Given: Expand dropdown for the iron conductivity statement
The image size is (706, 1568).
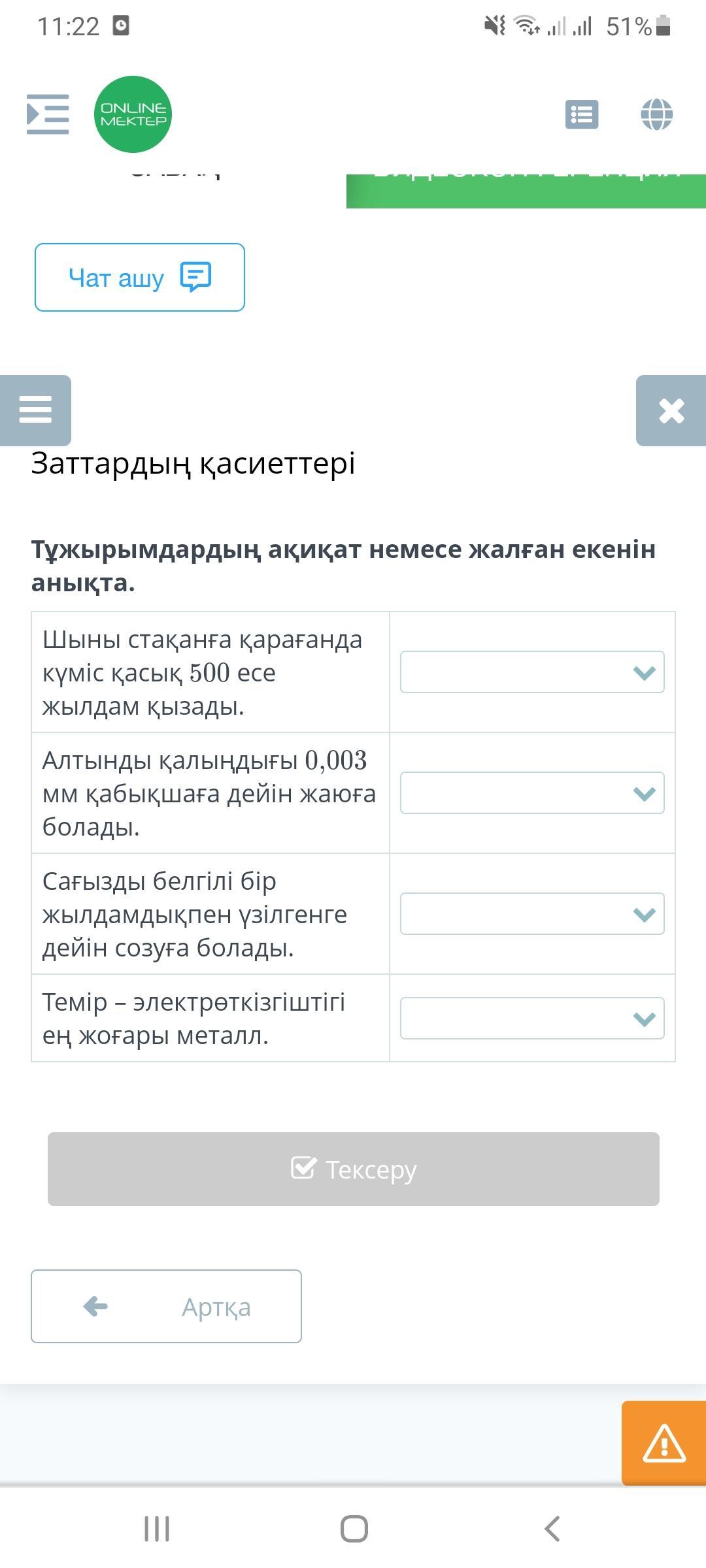Looking at the screenshot, I should click(x=532, y=1018).
